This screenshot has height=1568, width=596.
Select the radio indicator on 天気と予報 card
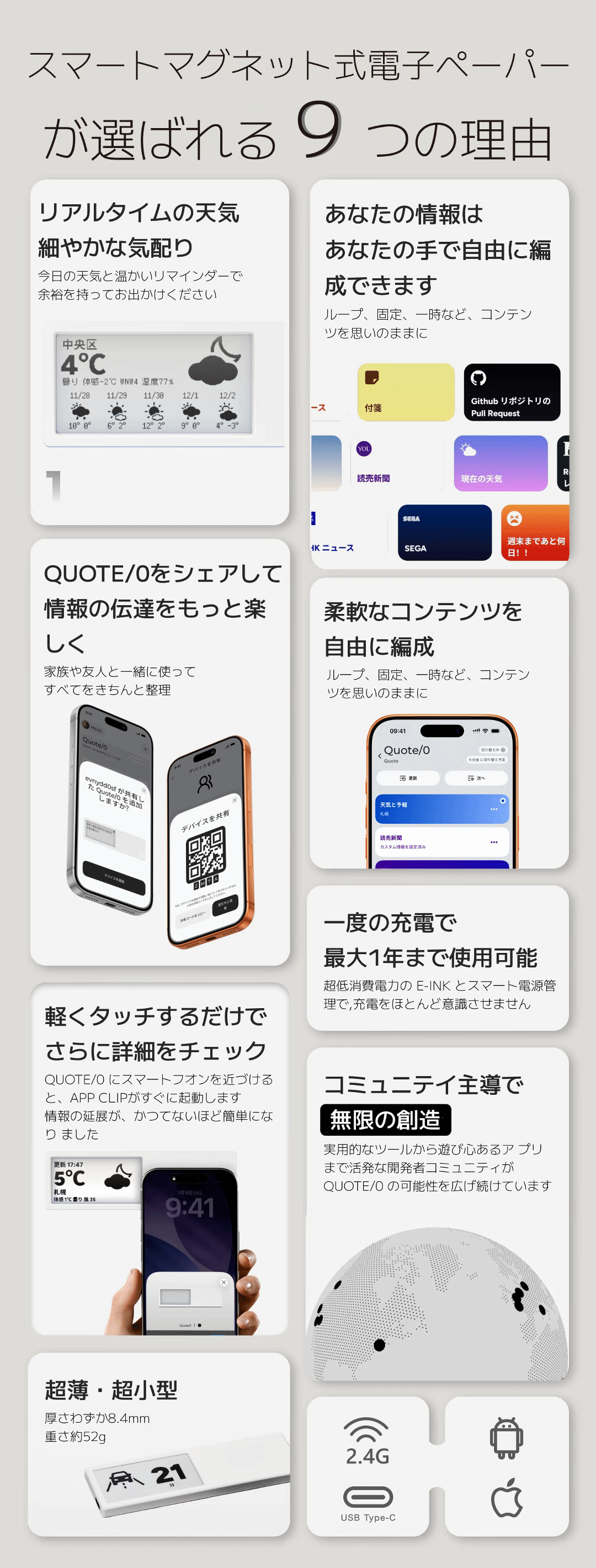point(503,801)
